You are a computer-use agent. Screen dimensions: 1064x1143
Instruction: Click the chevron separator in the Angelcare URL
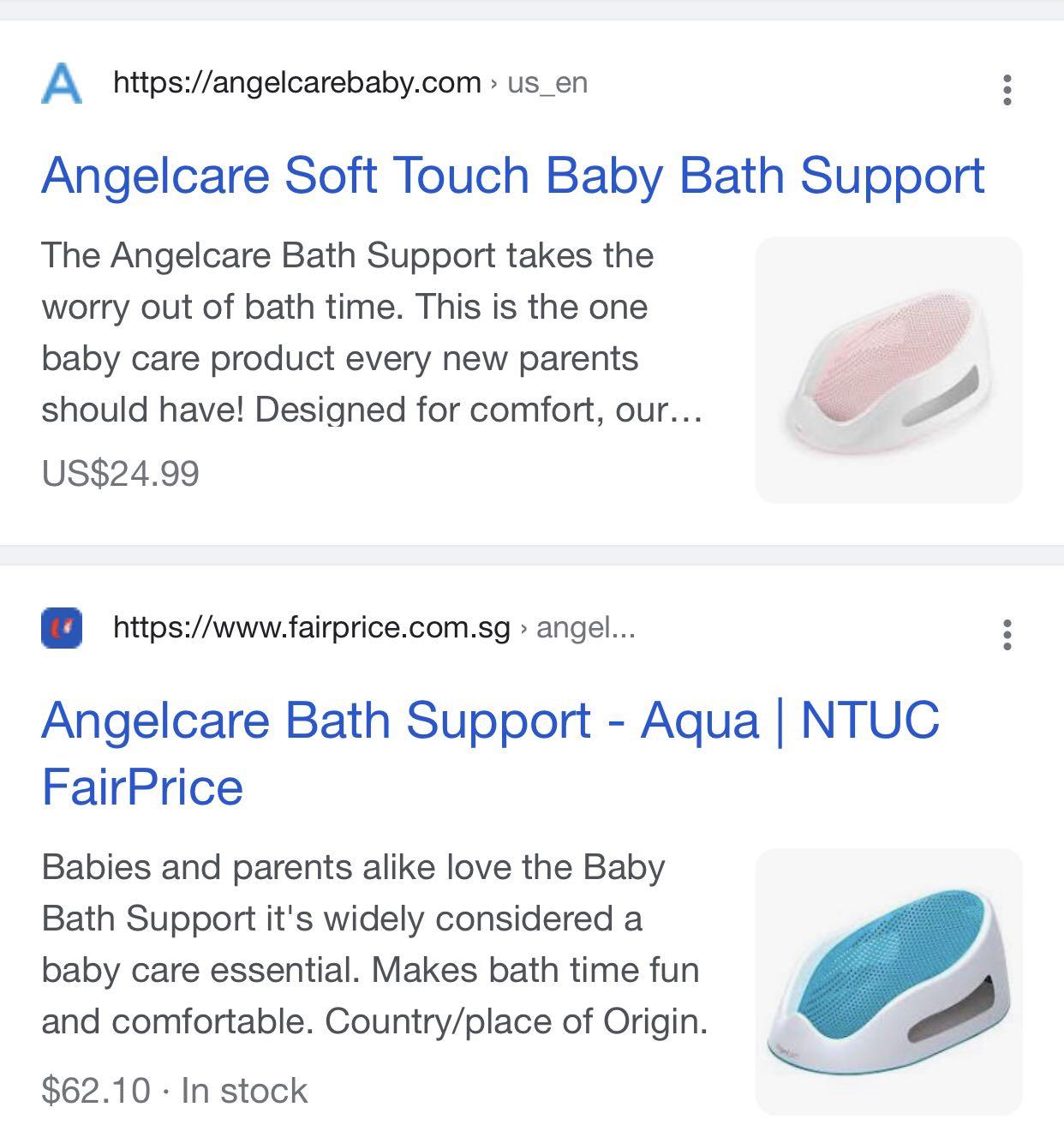[494, 82]
